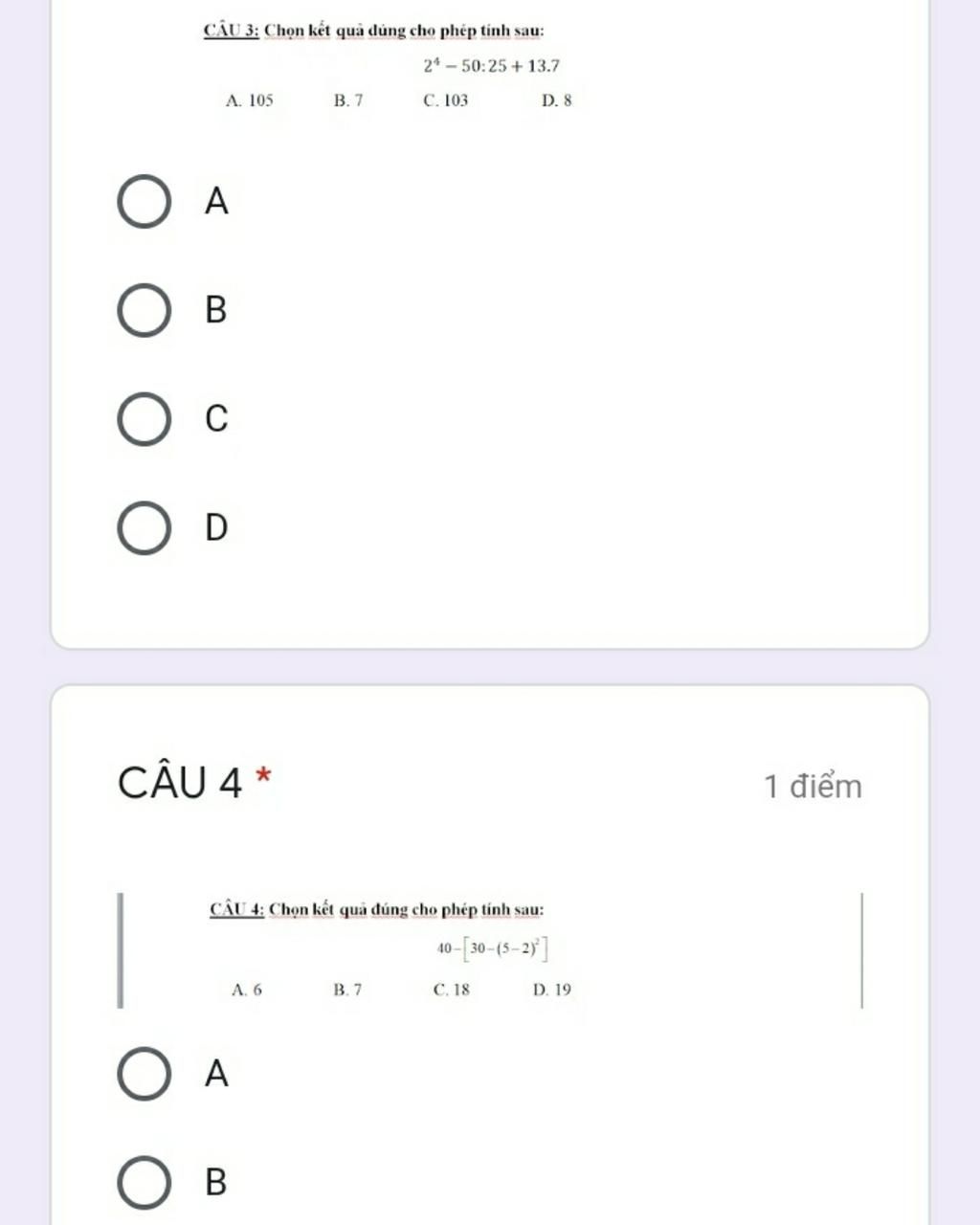Screen dimensions: 980x1225
Task: Open the Câu 4 question image
Action: coord(490,949)
